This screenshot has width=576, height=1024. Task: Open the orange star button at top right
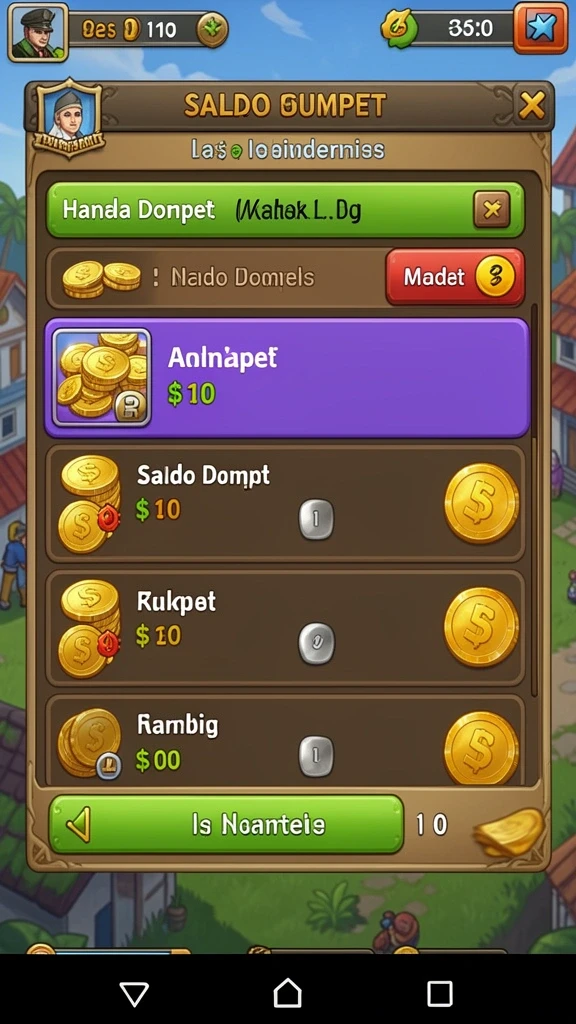pyautogui.click(x=541, y=28)
